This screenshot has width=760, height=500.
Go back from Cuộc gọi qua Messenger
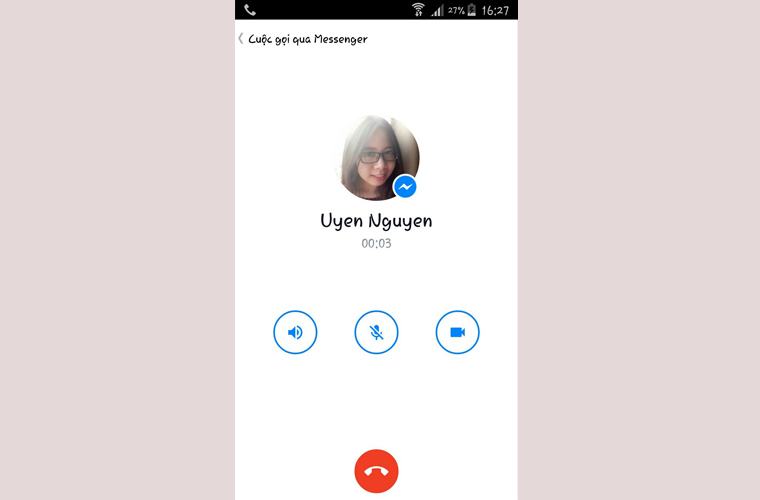pyautogui.click(x=241, y=39)
